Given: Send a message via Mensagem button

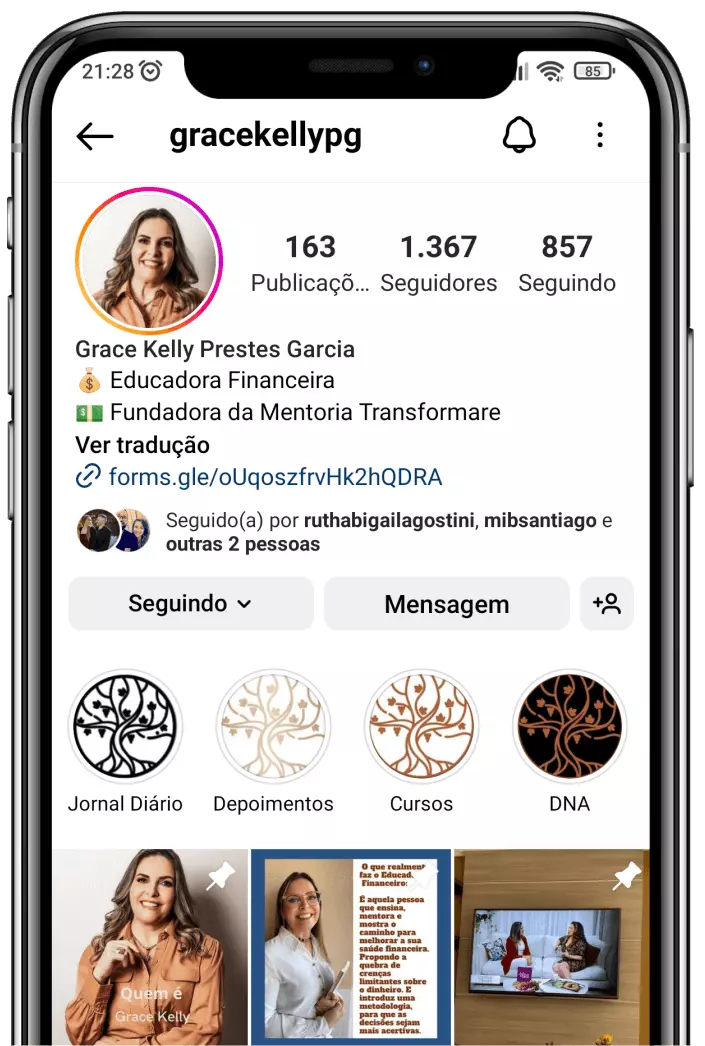Looking at the screenshot, I should click(446, 604).
